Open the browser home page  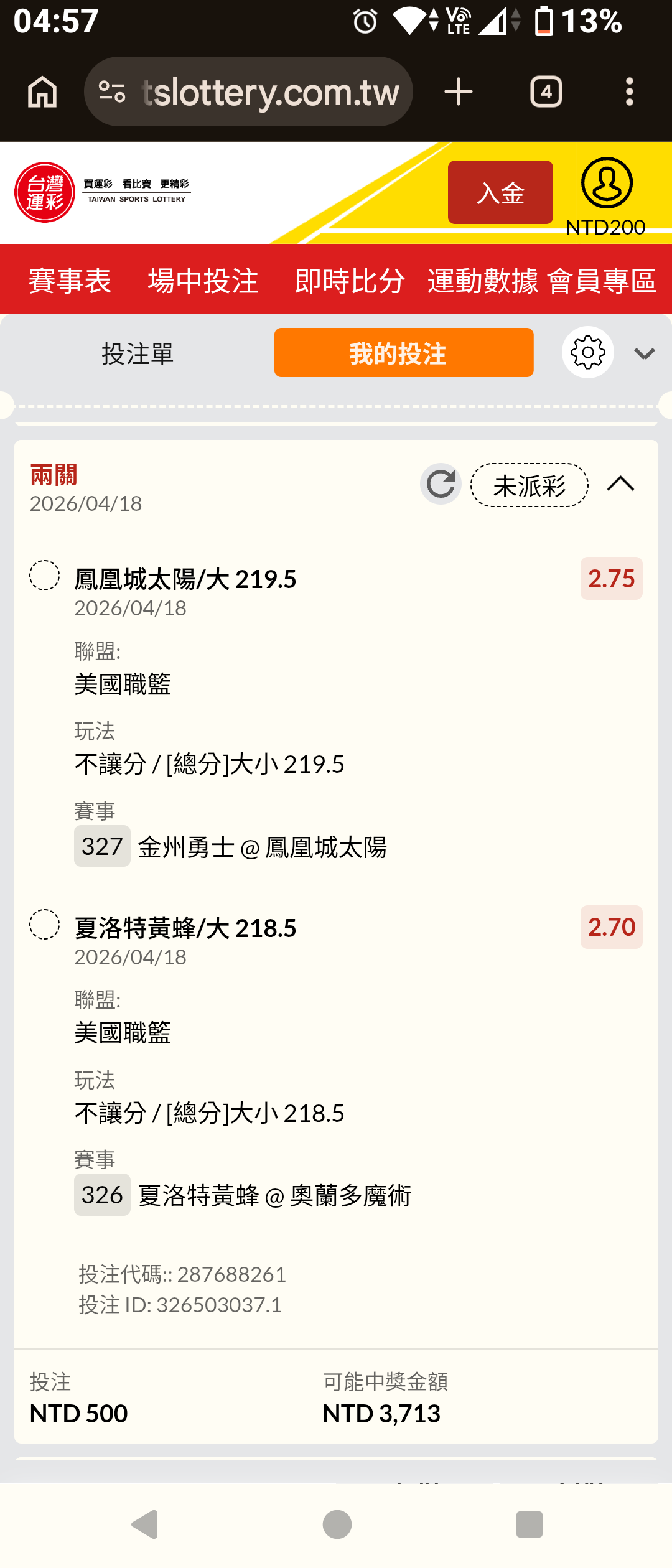click(42, 92)
